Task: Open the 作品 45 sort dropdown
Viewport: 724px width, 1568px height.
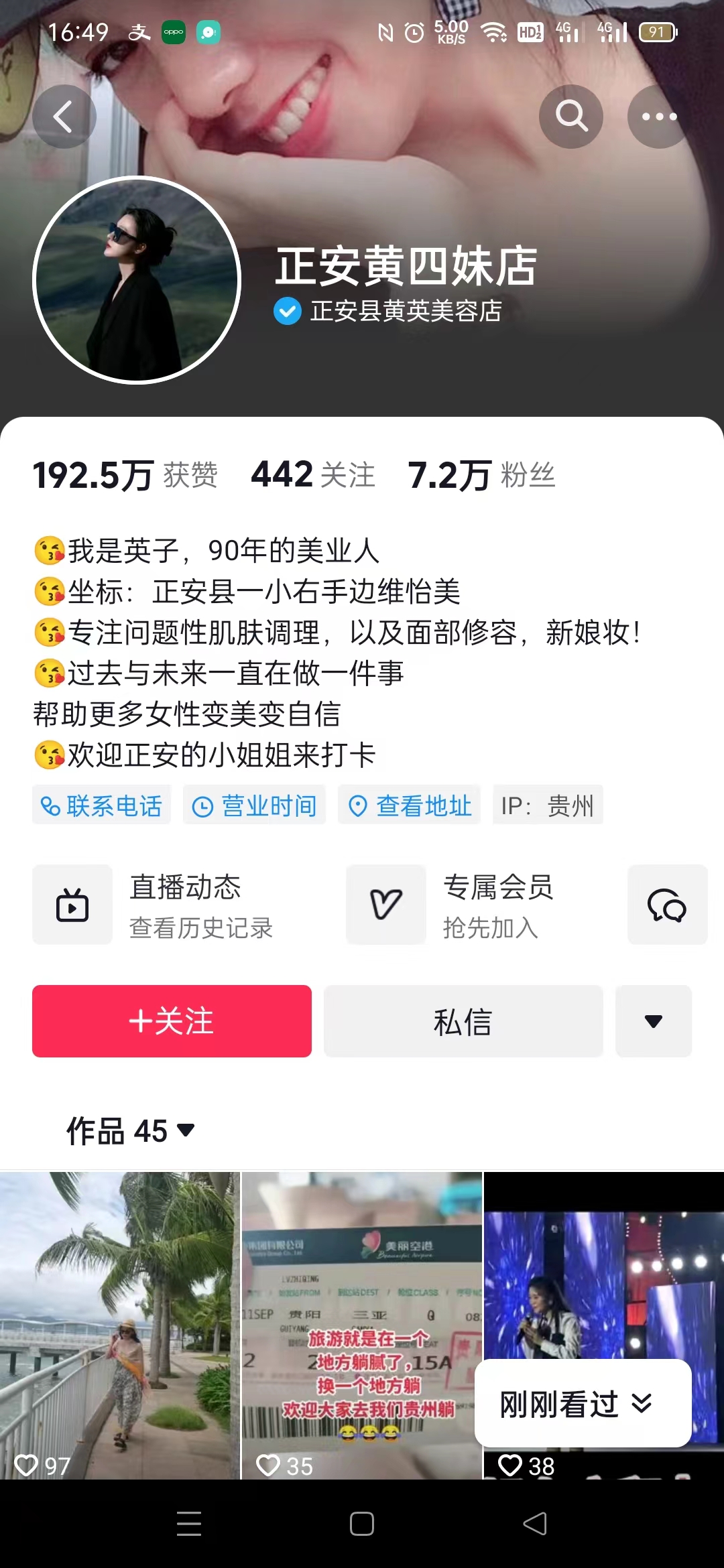Action: (131, 1131)
